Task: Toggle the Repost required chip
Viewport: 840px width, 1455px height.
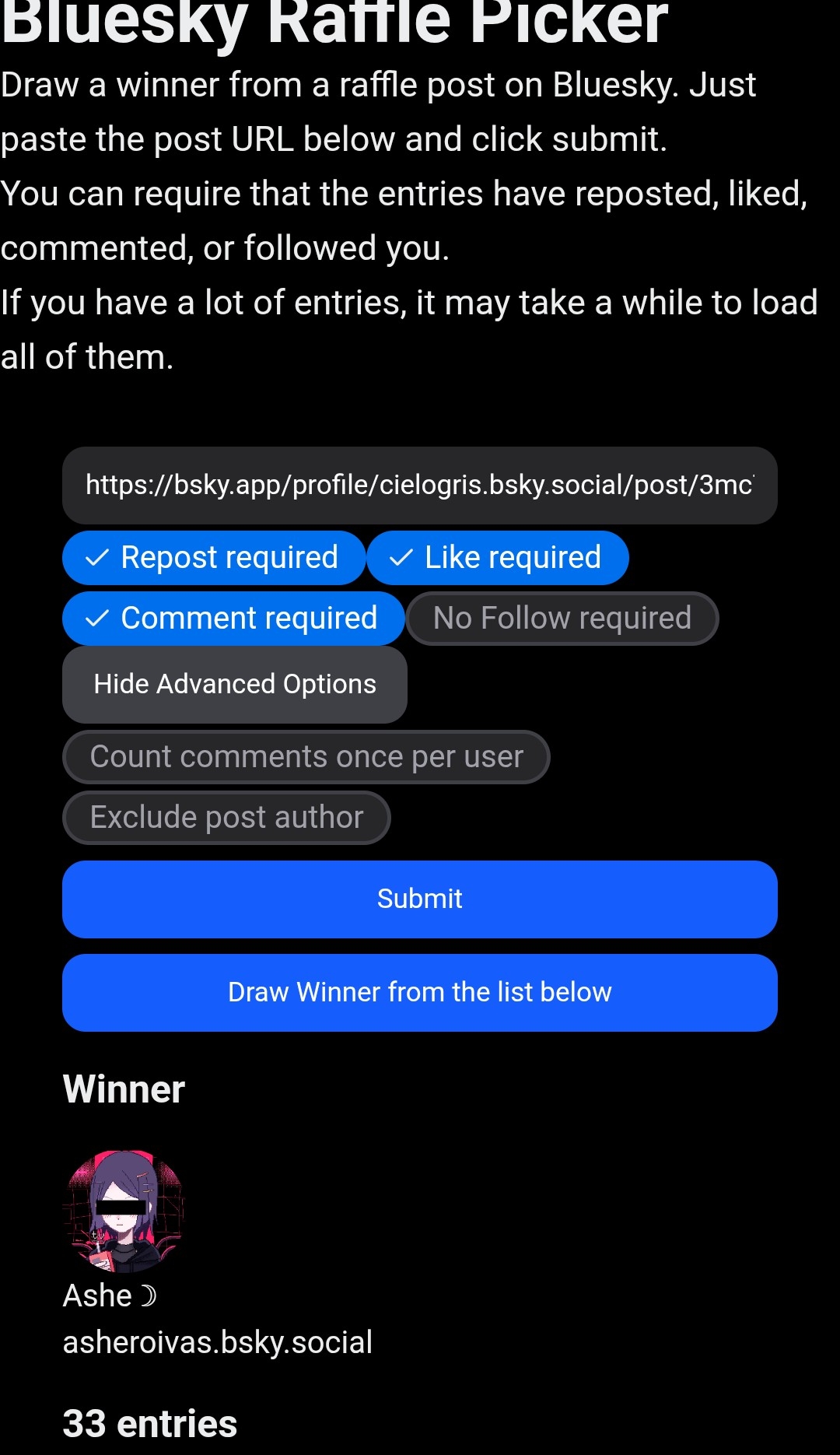Action: pyautogui.click(x=214, y=558)
